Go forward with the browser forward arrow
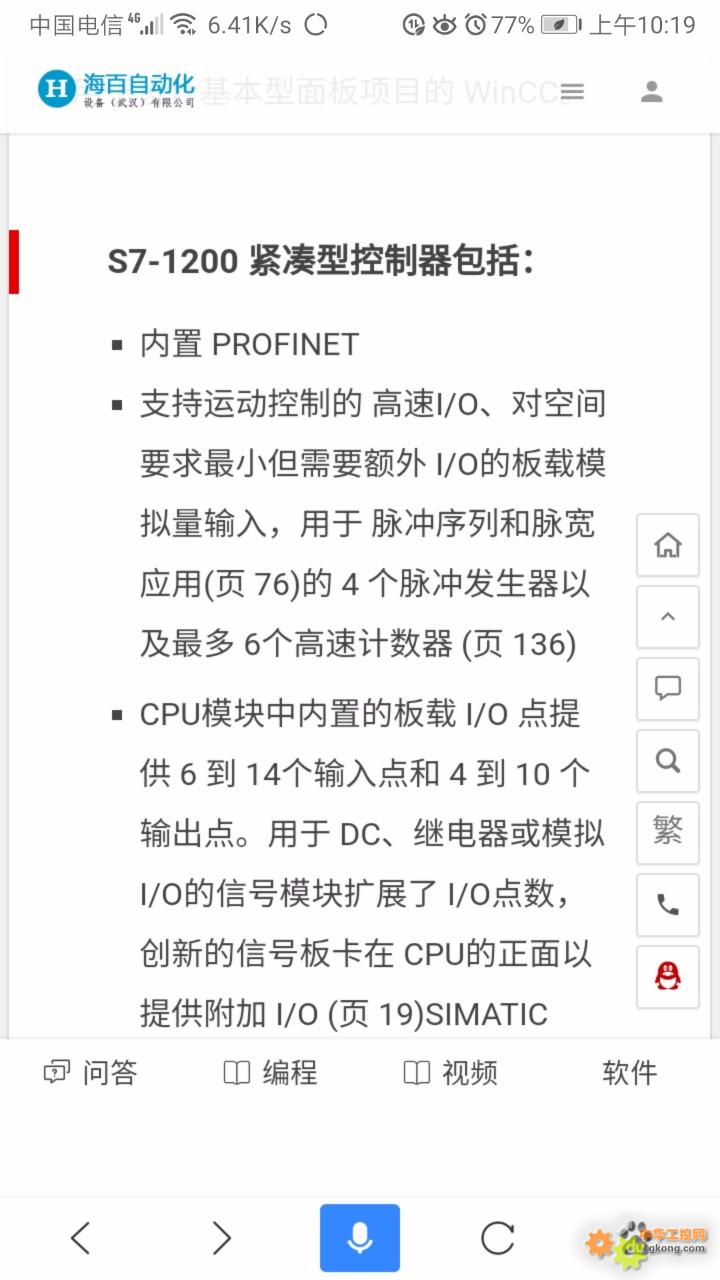This screenshot has width=720, height=1280. click(x=221, y=1238)
